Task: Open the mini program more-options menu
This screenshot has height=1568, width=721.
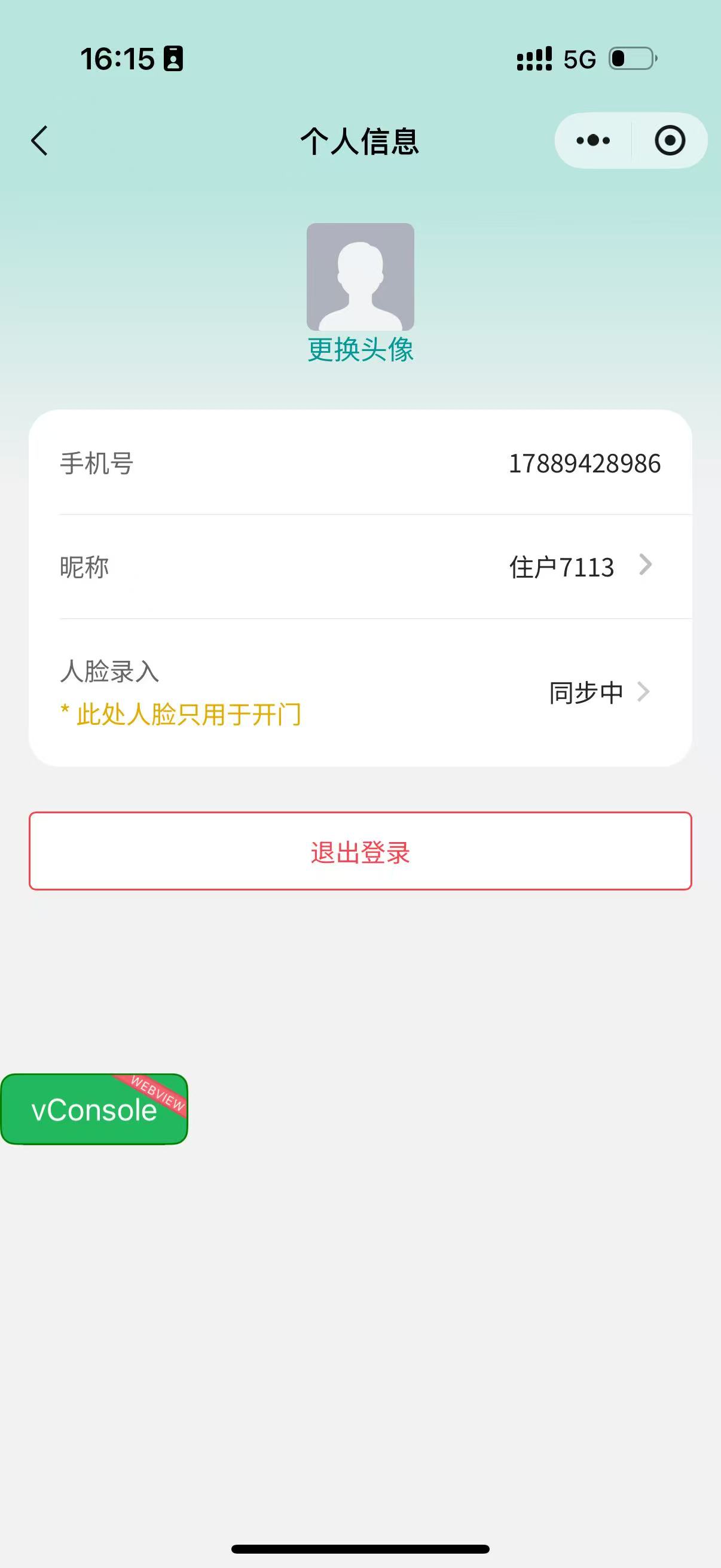Action: (x=593, y=141)
